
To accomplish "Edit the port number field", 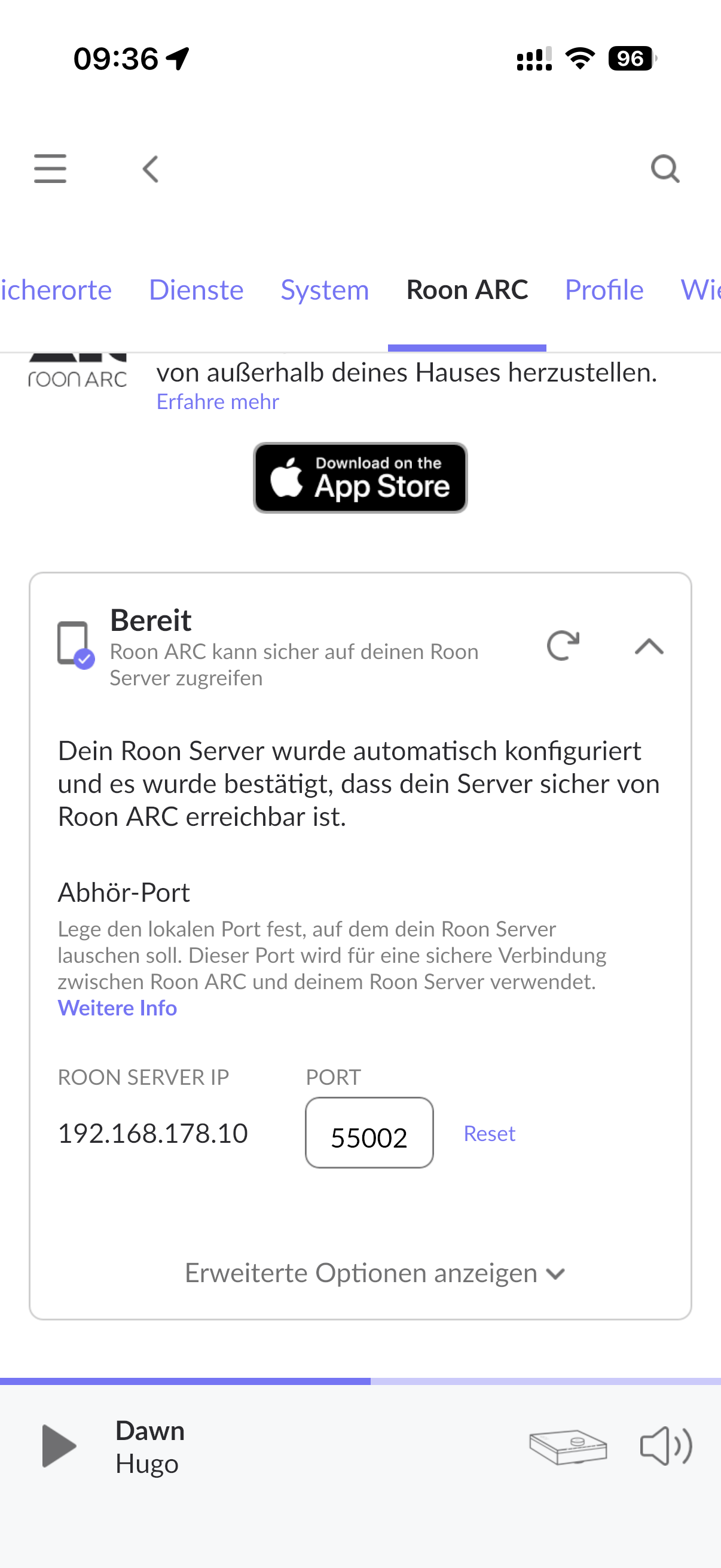I will (x=369, y=1133).
